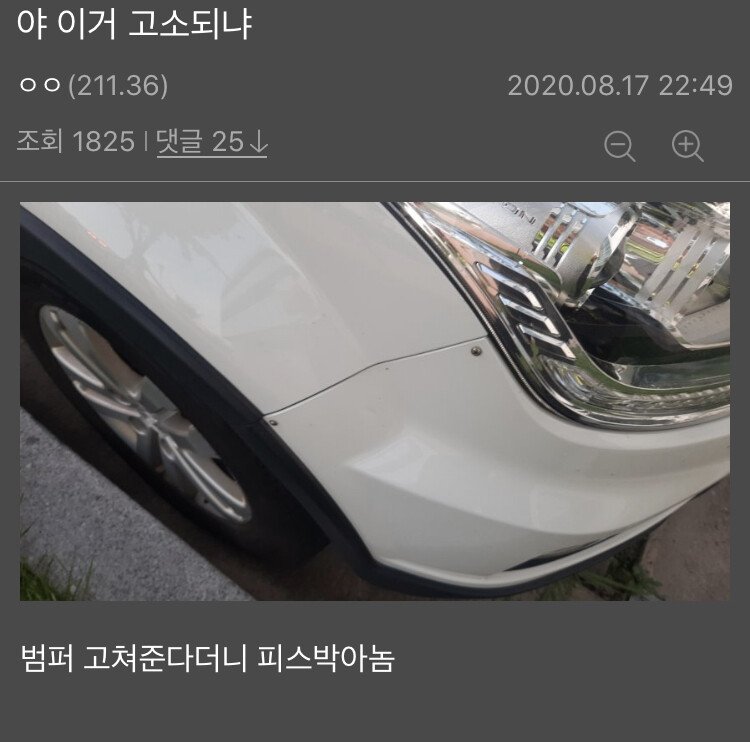Tap the zoom in magnifier icon
Image resolution: width=750 pixels, height=742 pixels.
687,145
